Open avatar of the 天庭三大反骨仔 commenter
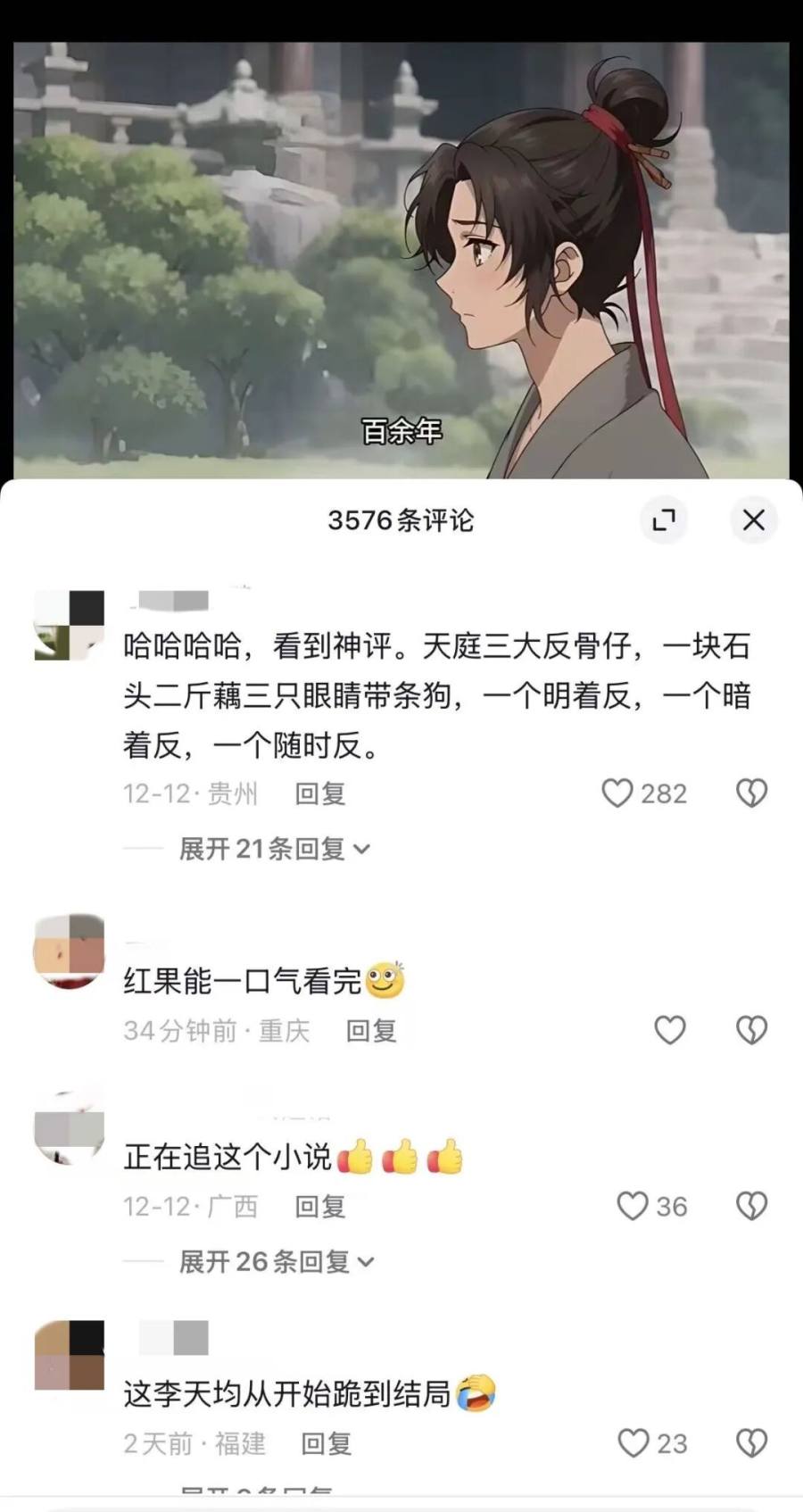The height and width of the screenshot is (1512, 803). [x=69, y=625]
